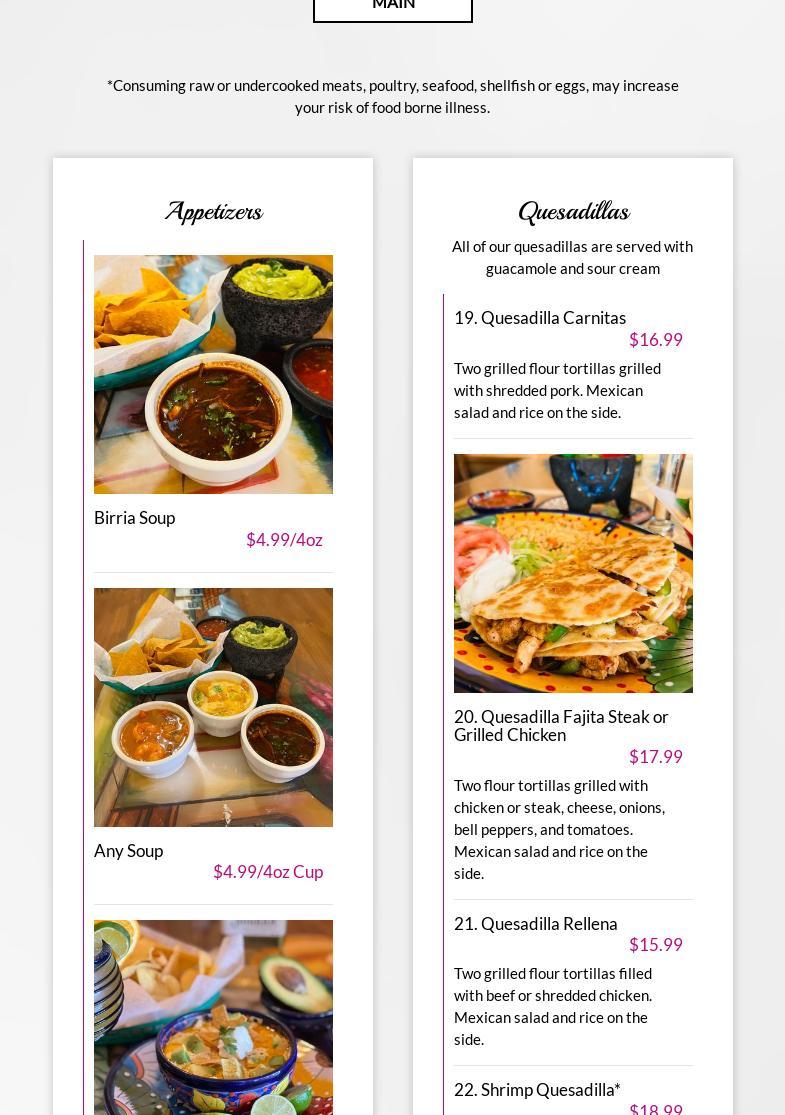The width and height of the screenshot is (785, 1115).
Task: View the Quesadilla Fajita photo
Action: tap(573, 573)
